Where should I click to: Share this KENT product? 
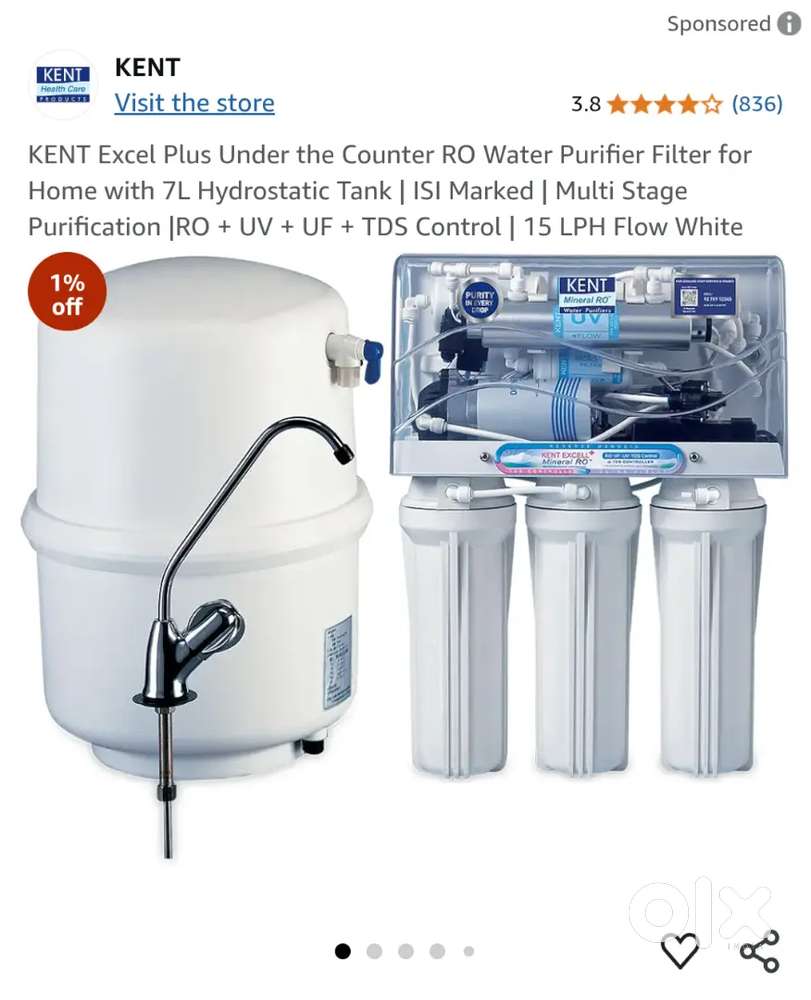760,951
